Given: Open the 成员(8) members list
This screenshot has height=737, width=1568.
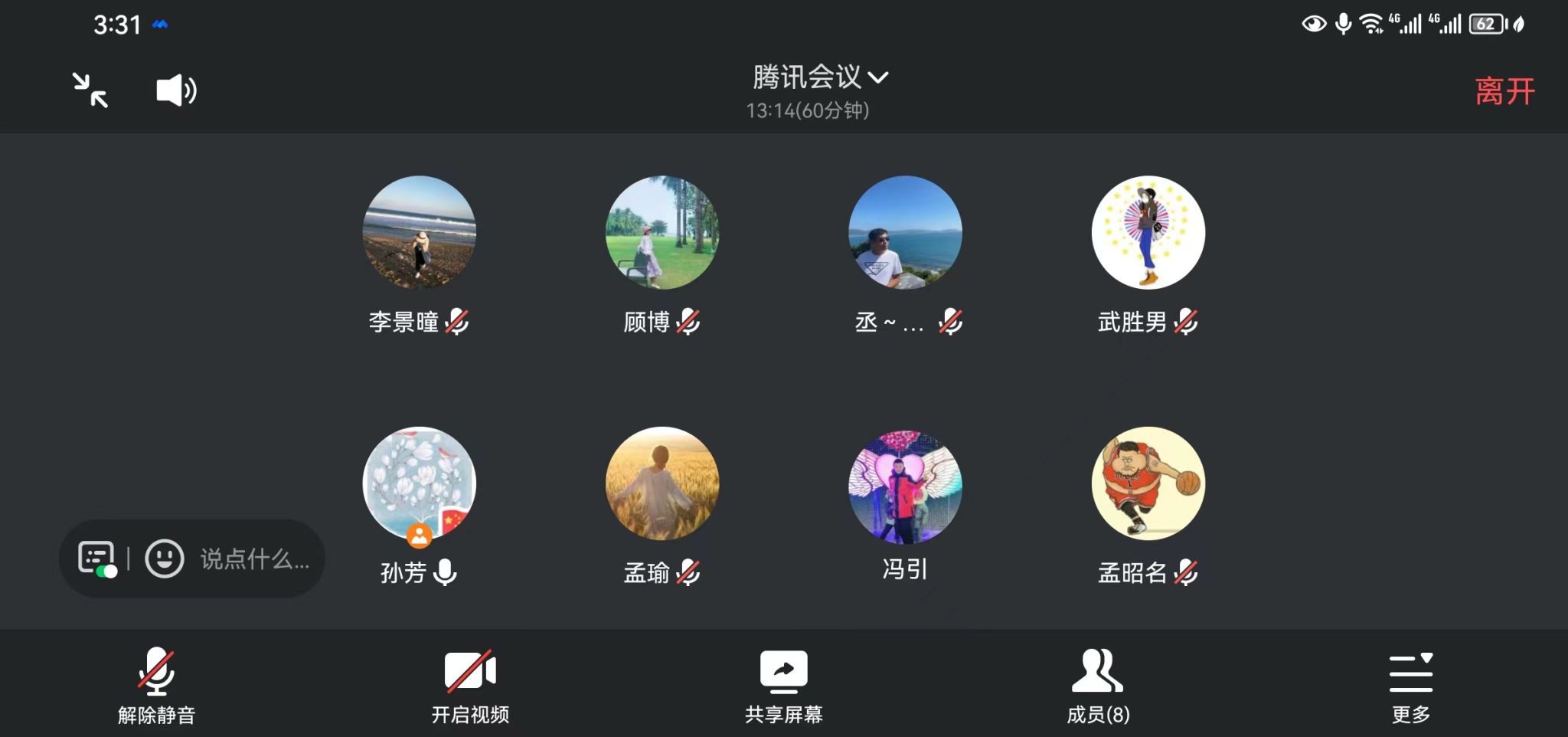Looking at the screenshot, I should click(1097, 685).
